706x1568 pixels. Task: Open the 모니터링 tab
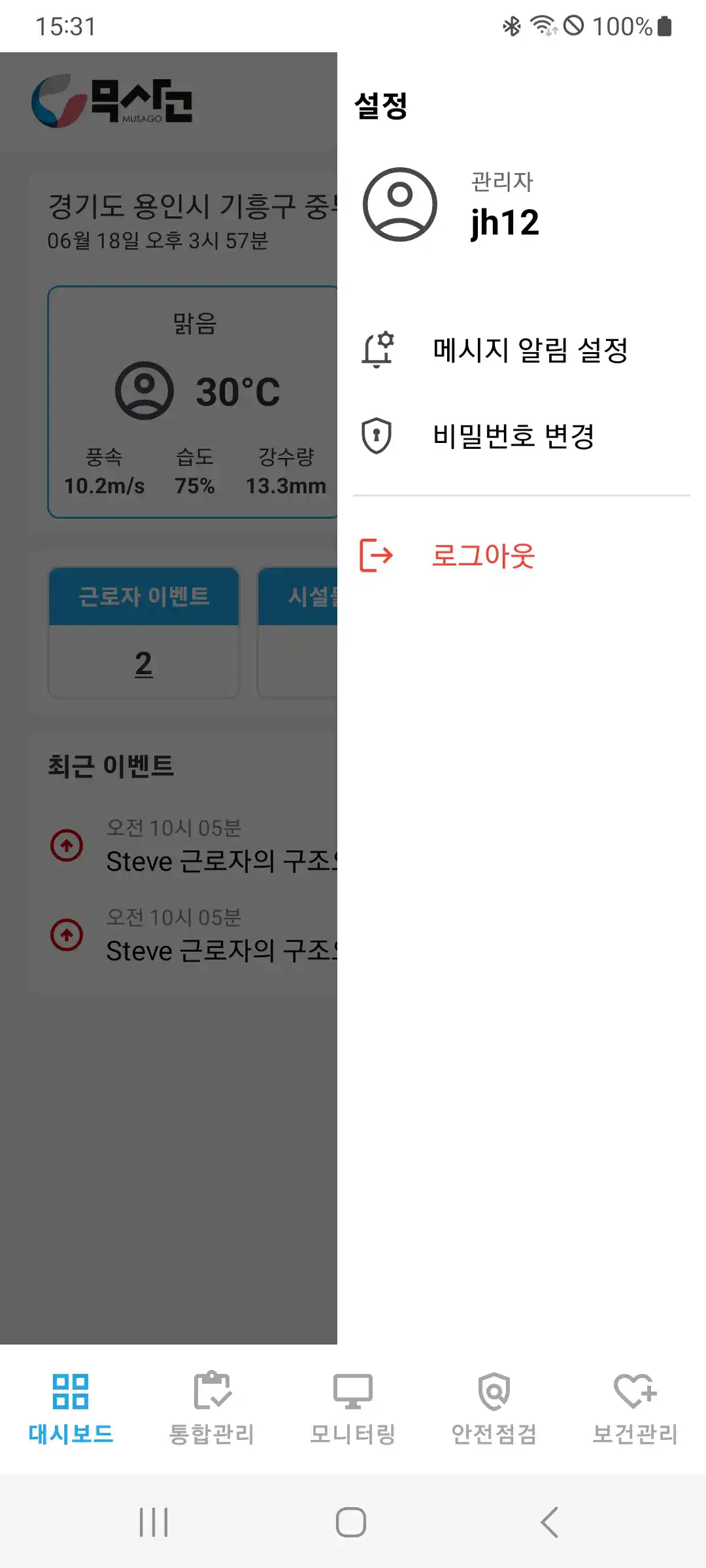pos(353,1408)
